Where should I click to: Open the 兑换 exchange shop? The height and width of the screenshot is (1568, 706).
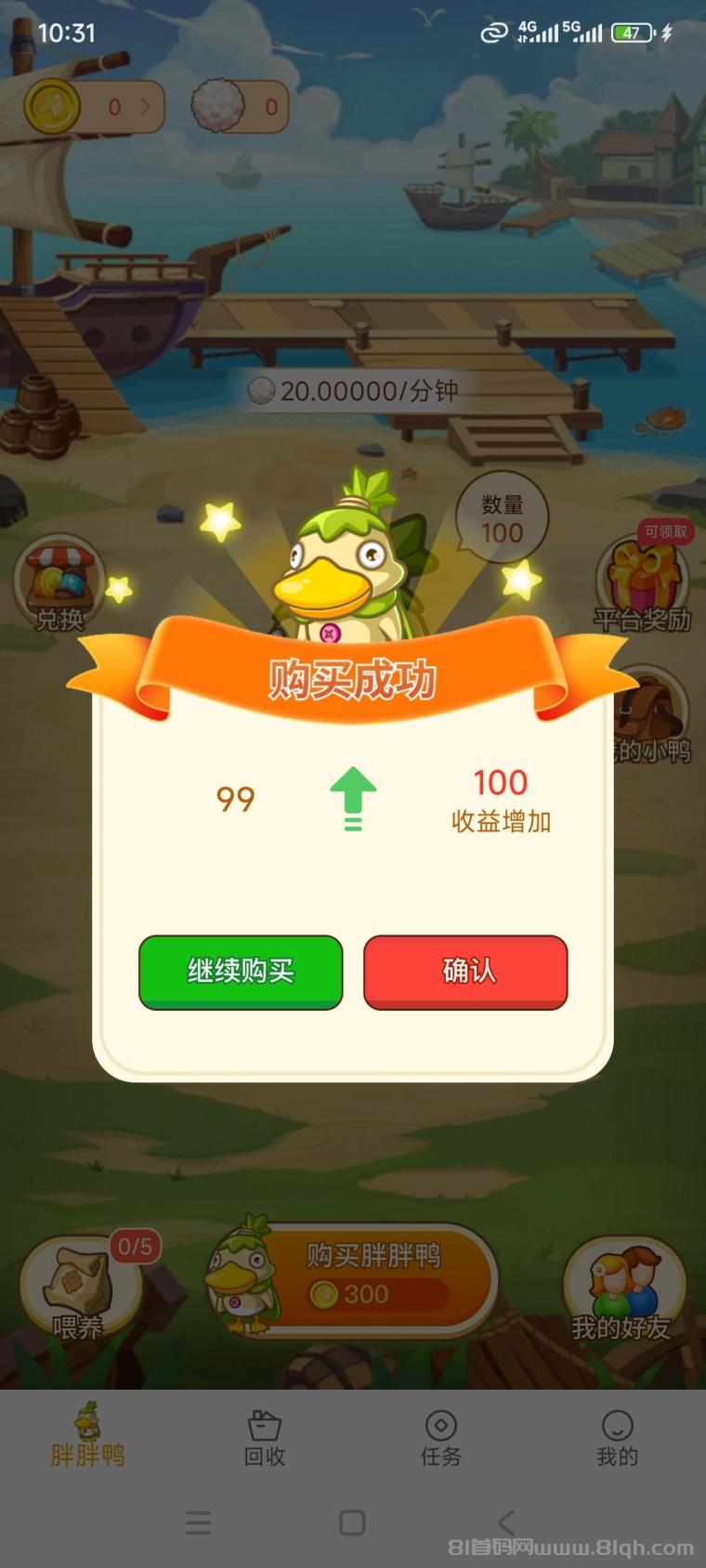60,585
